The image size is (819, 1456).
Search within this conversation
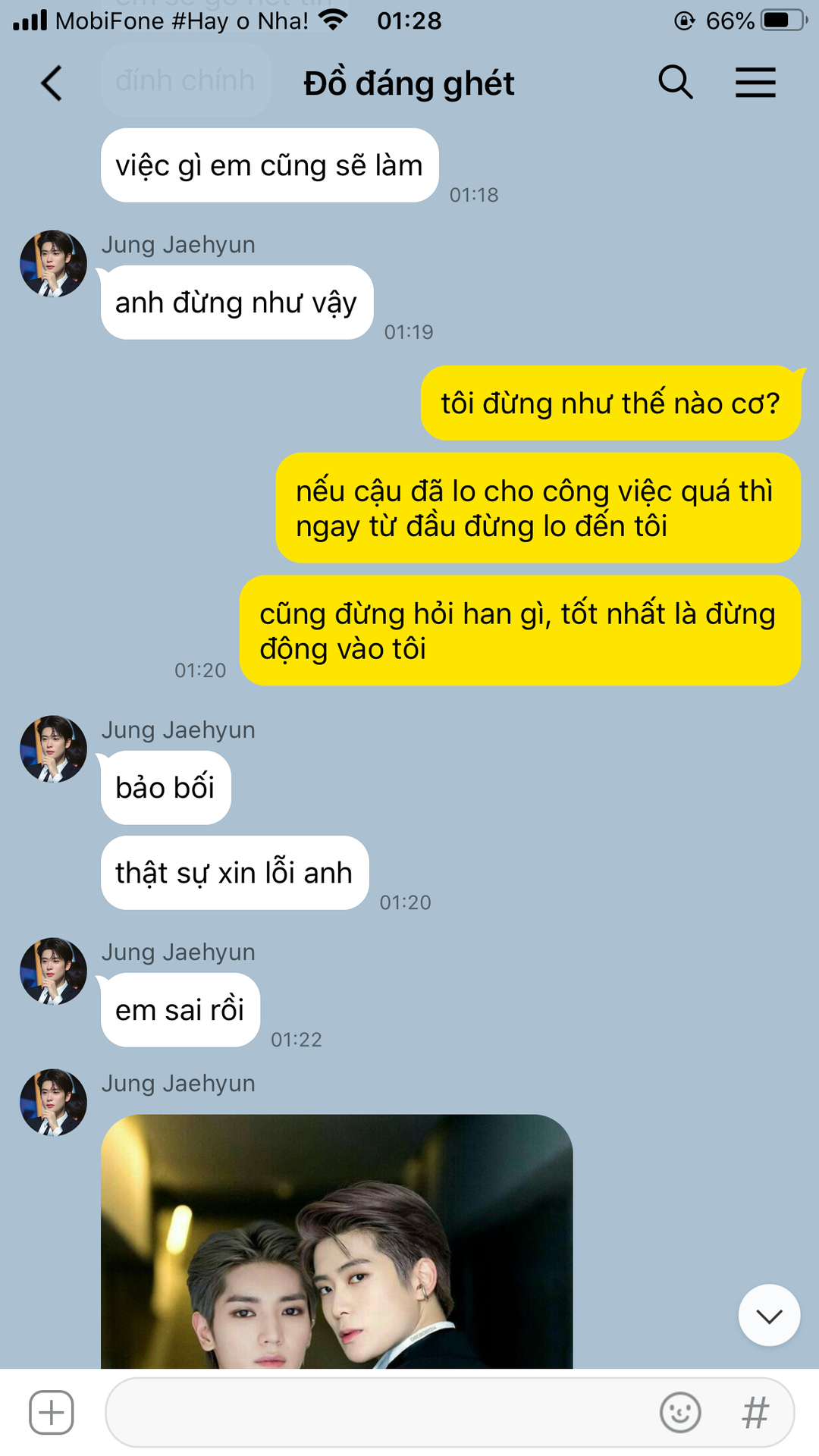point(675,82)
